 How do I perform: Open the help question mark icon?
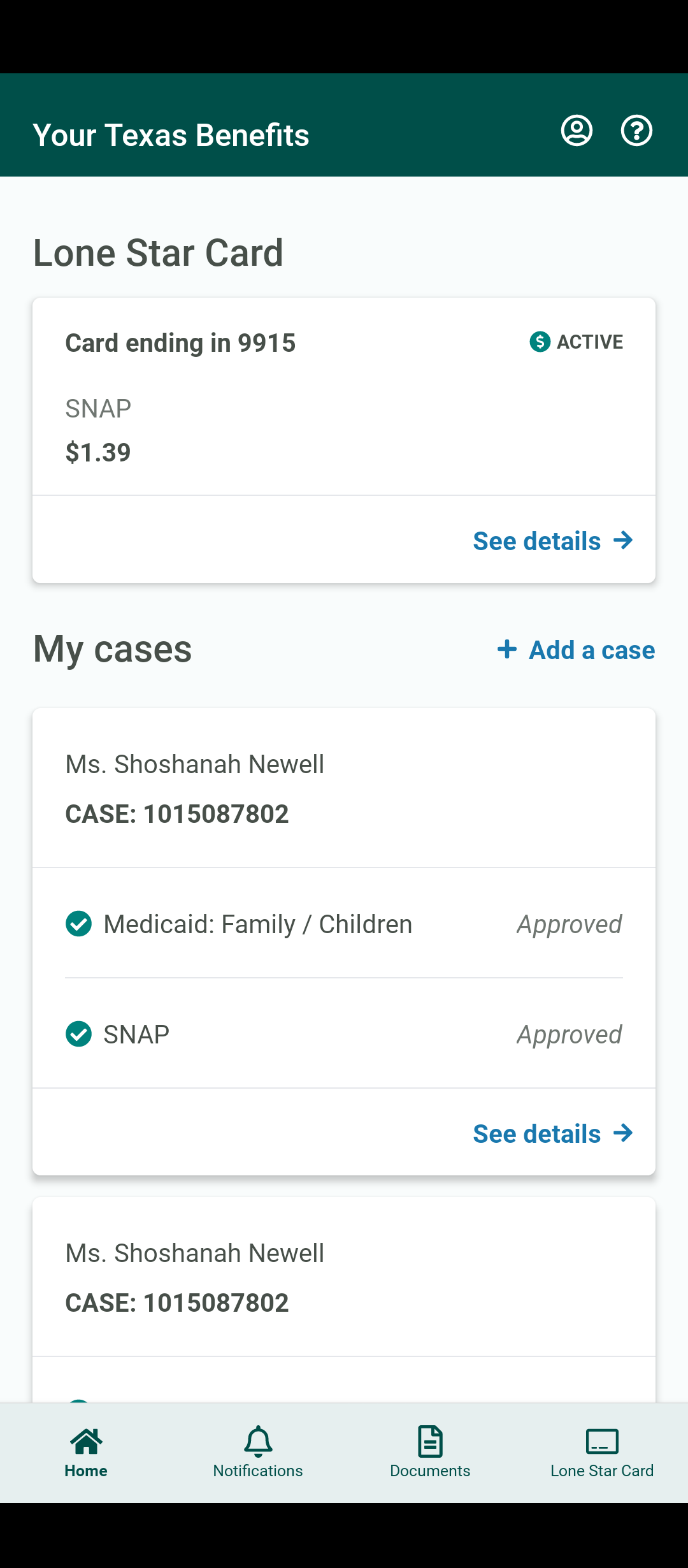tap(636, 131)
